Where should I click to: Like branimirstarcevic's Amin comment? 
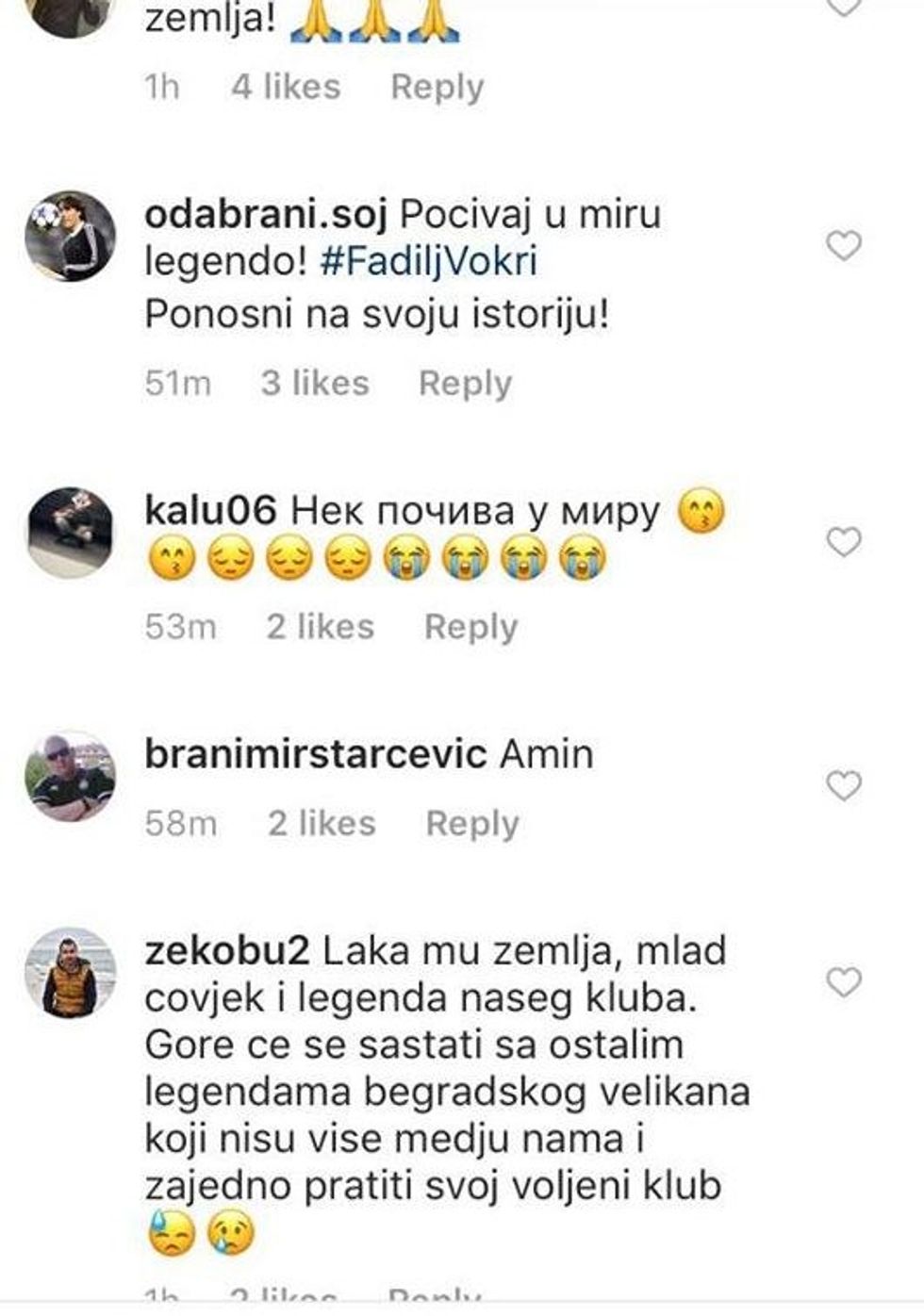tap(843, 785)
